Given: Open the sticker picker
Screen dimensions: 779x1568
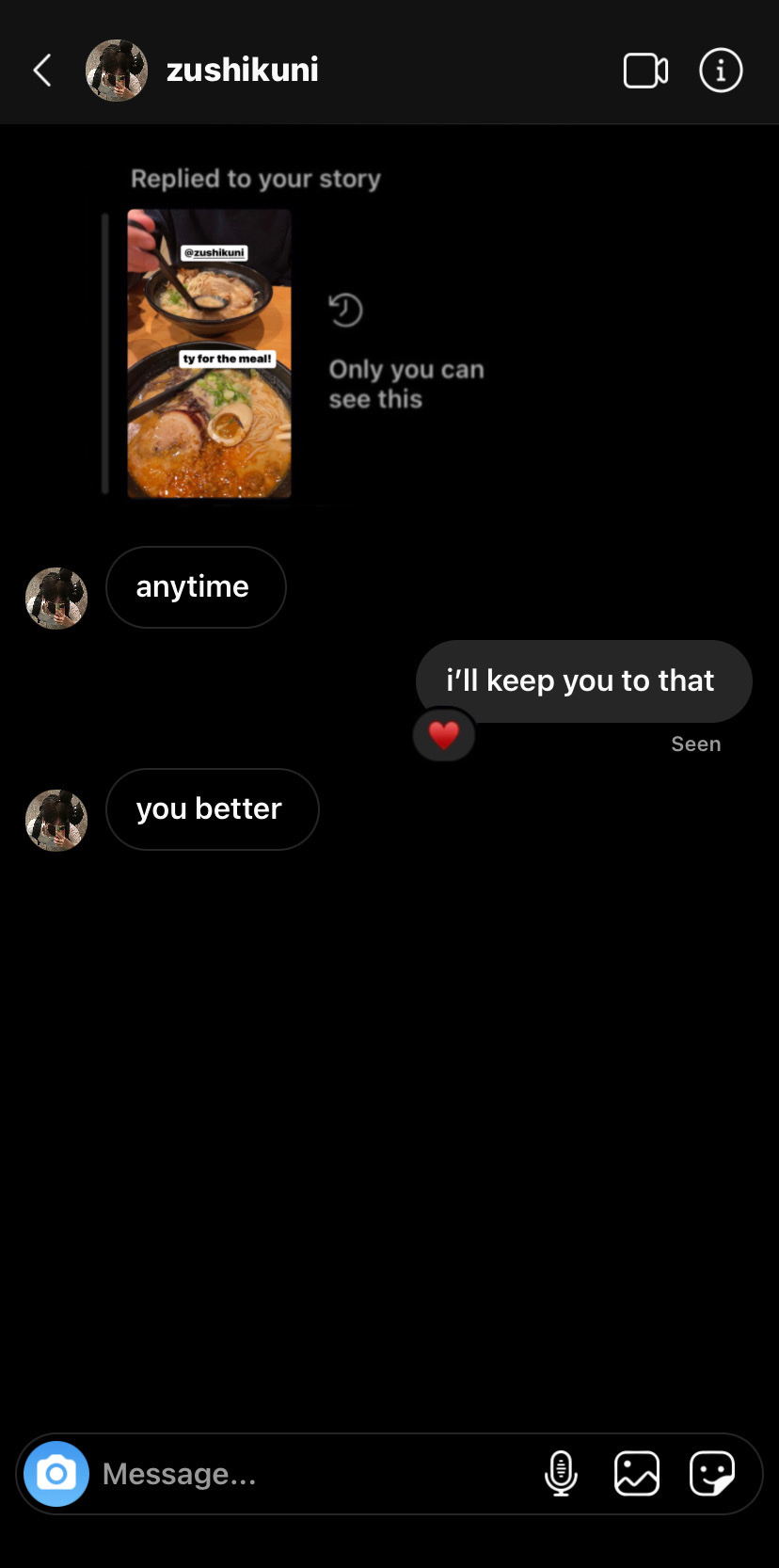Looking at the screenshot, I should click(712, 1473).
